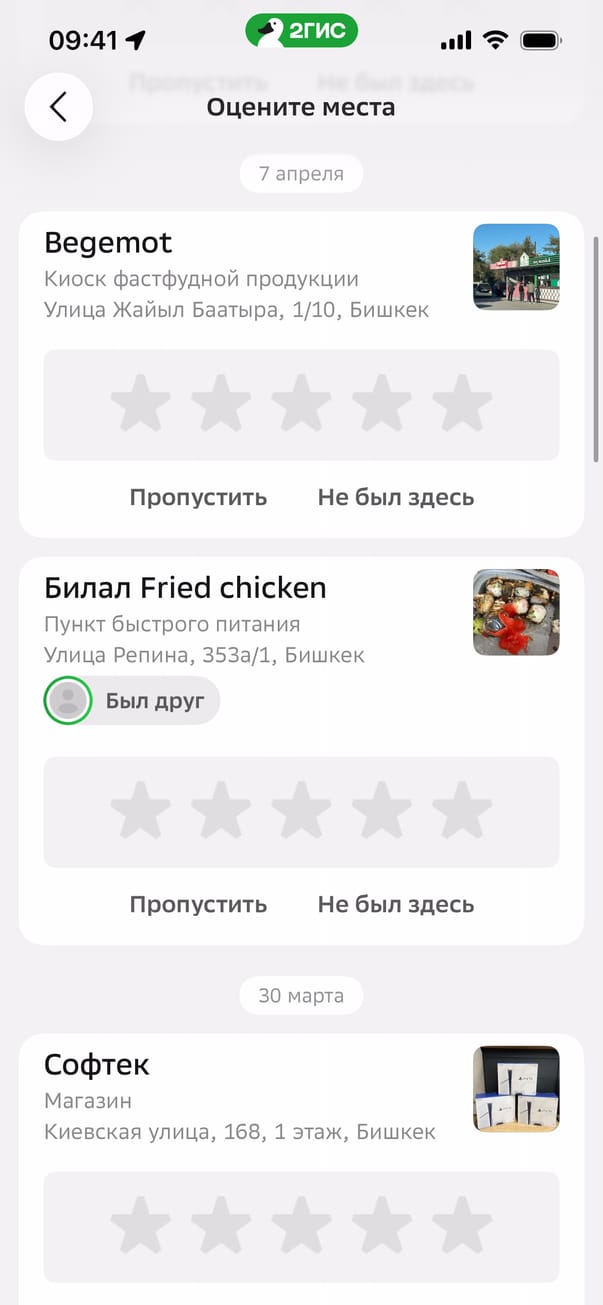
Task: Return to 2ГИС via the status pill
Action: (x=301, y=32)
